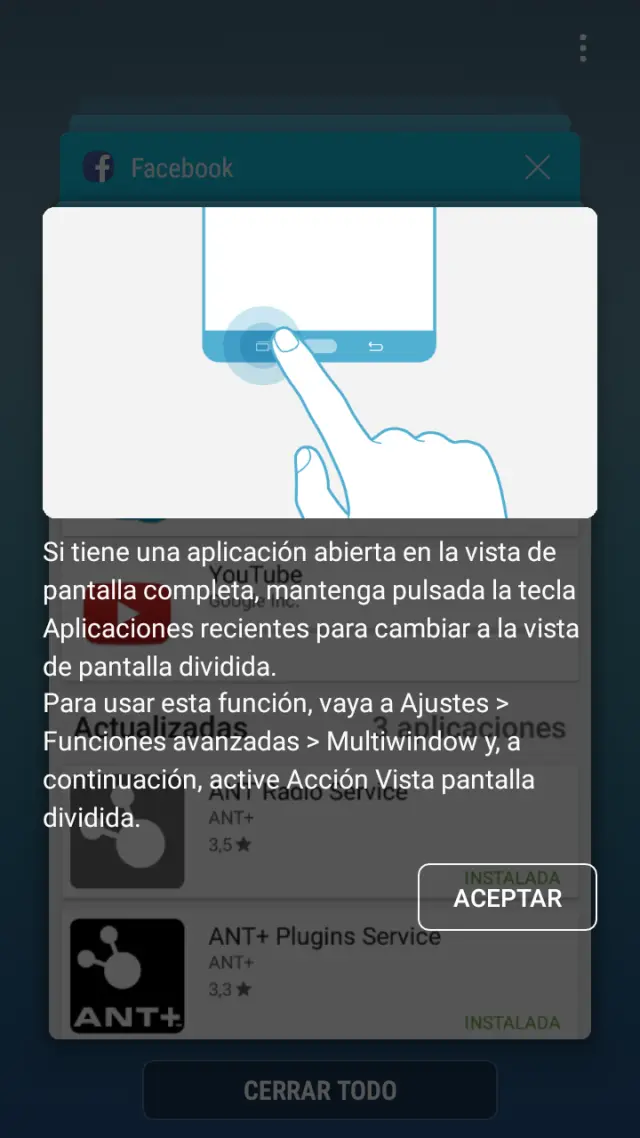640x1138 pixels.
Task: Open the three-dot overflow menu
Action: [583, 48]
